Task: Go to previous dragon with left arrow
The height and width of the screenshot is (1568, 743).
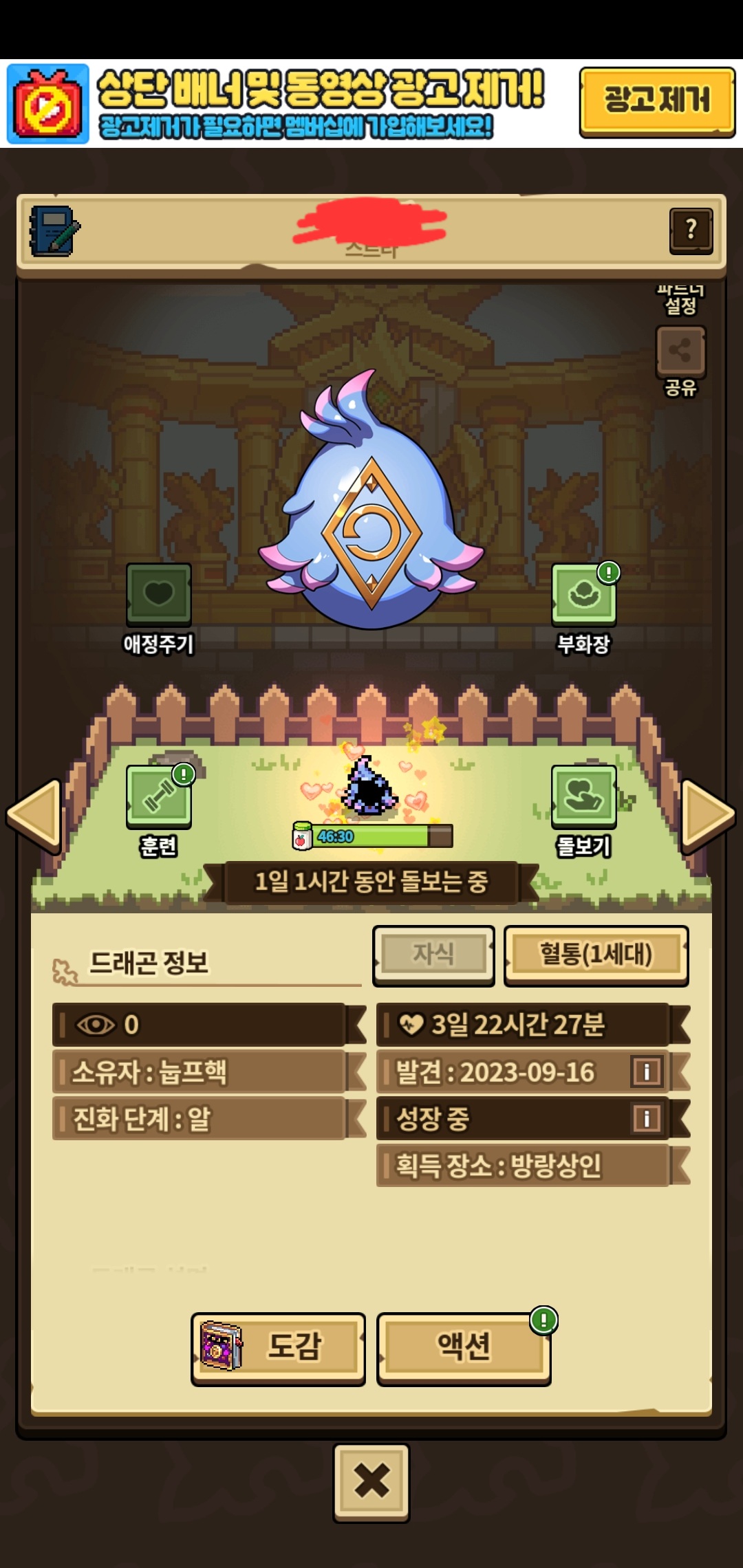Action: 34,816
